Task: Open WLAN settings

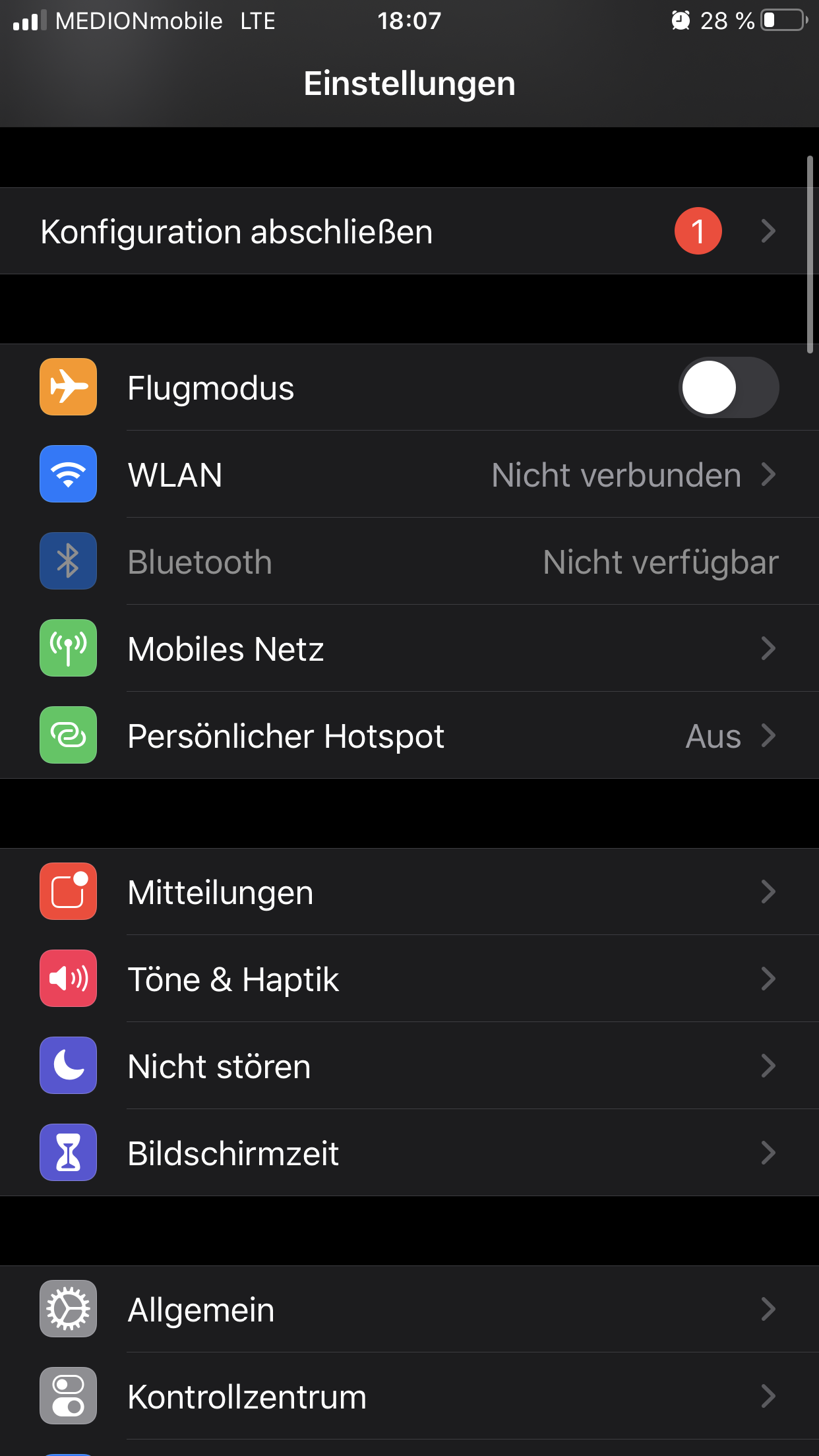Action: coord(409,475)
